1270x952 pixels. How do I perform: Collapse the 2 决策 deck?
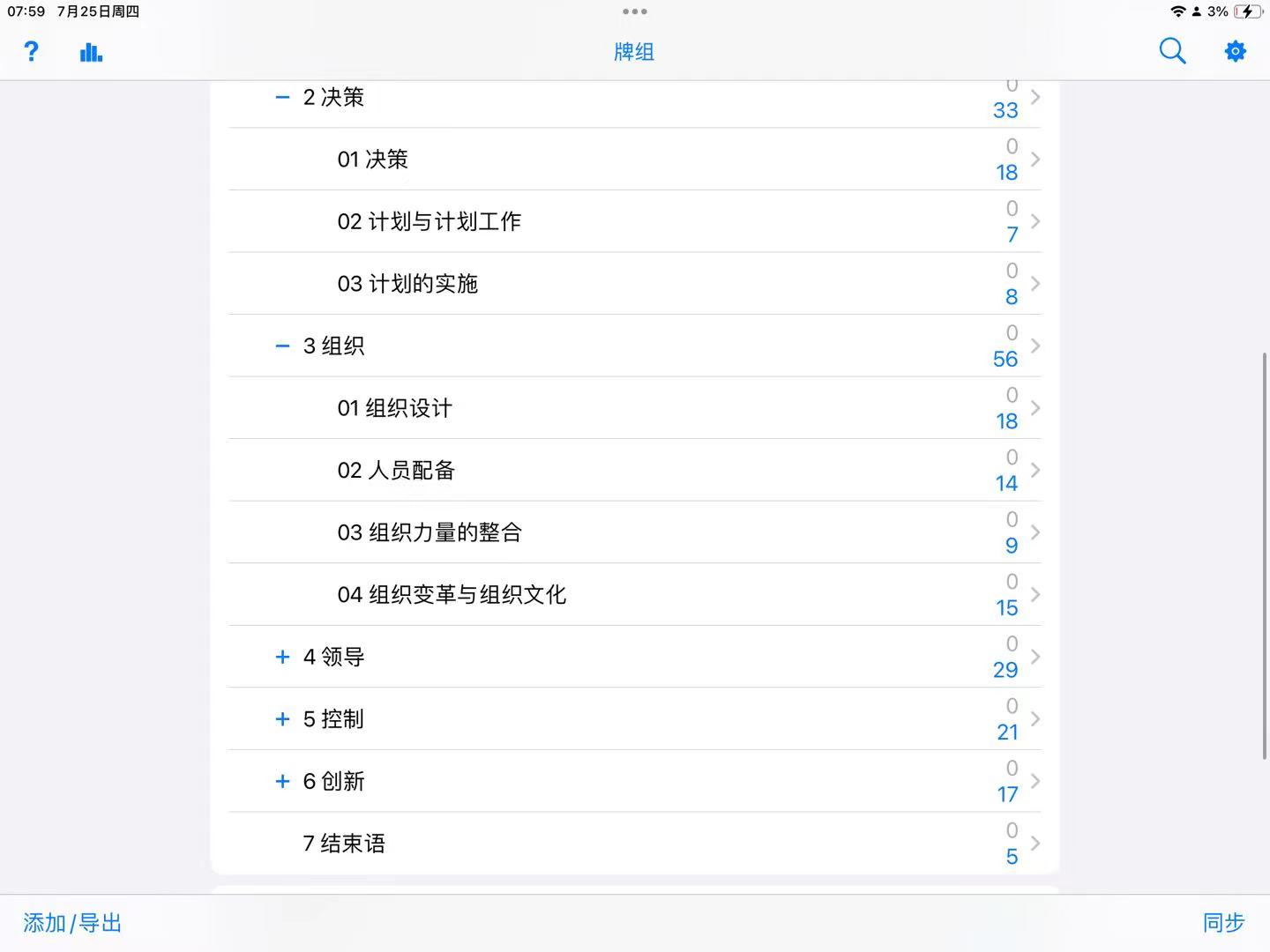pos(282,97)
